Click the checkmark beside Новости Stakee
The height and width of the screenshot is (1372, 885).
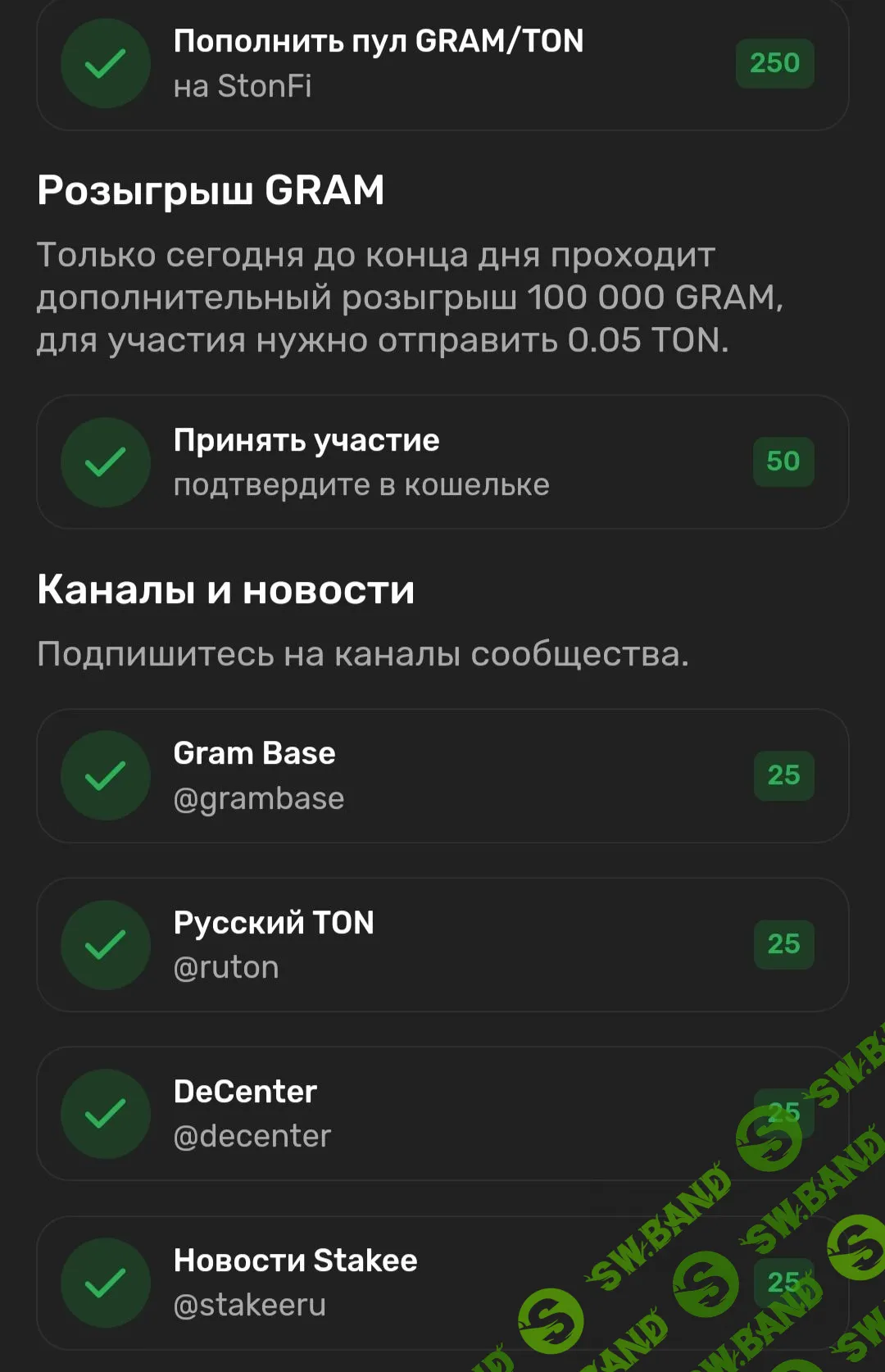(x=105, y=1283)
